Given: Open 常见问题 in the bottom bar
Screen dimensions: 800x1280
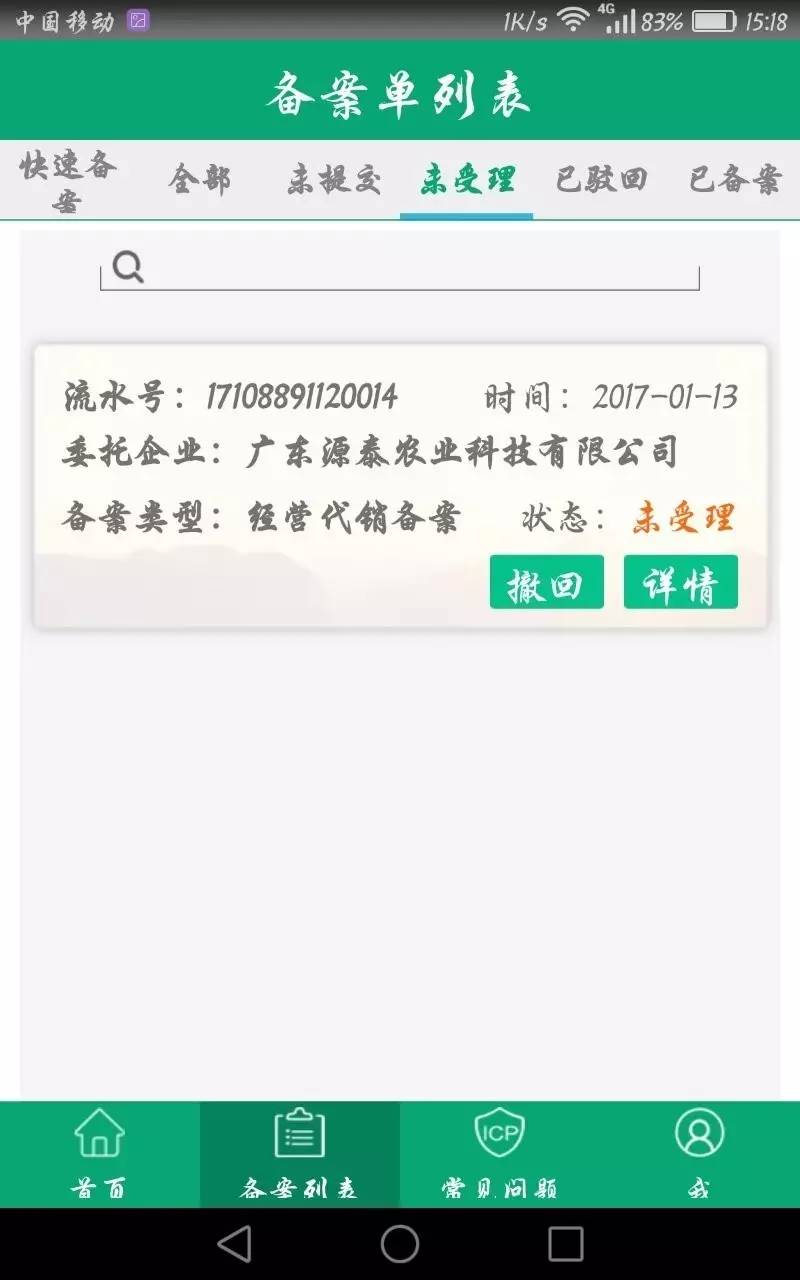Looking at the screenshot, I should click(499, 1155).
